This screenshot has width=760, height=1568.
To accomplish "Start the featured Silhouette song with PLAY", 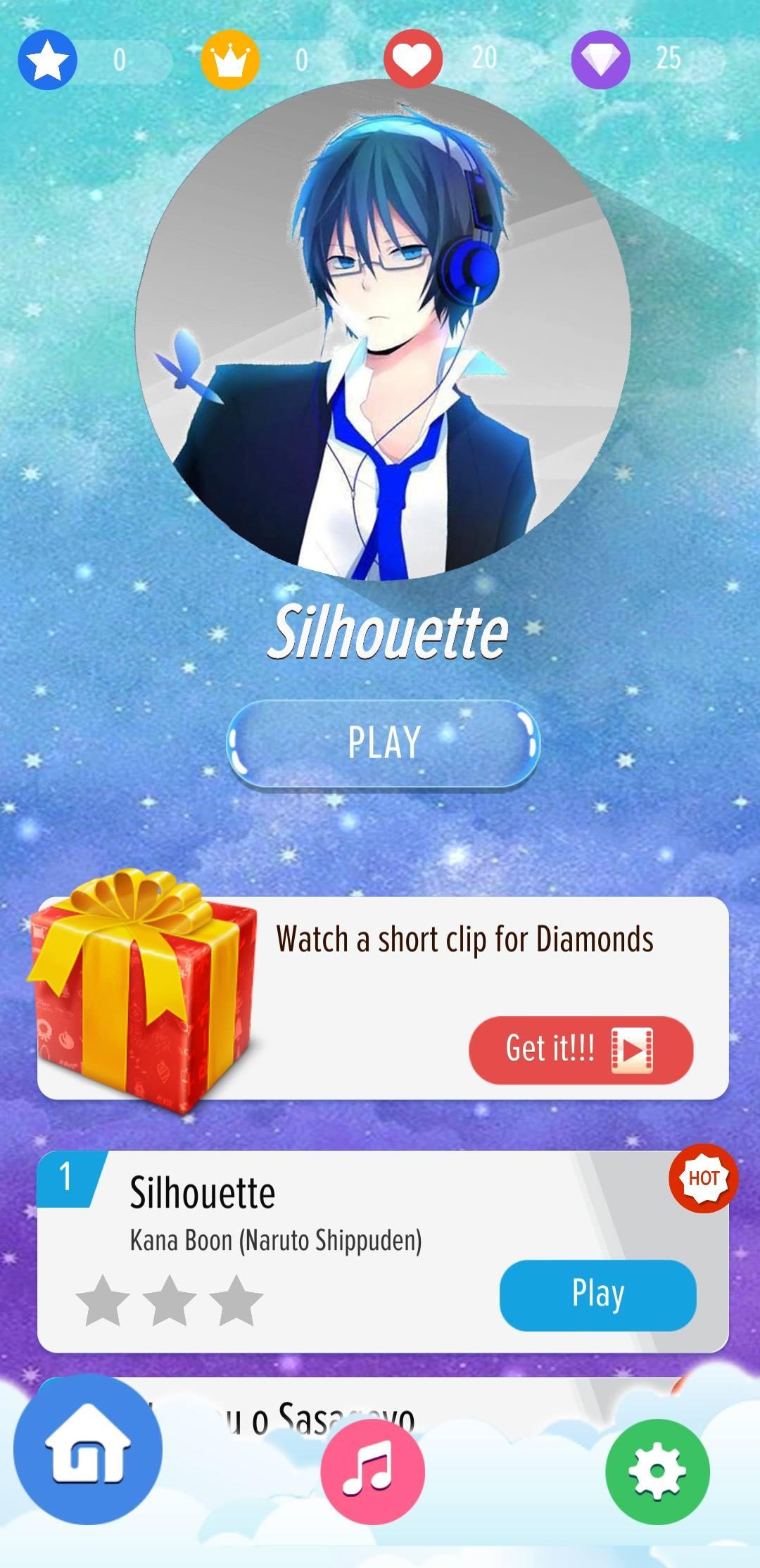I will [x=383, y=743].
